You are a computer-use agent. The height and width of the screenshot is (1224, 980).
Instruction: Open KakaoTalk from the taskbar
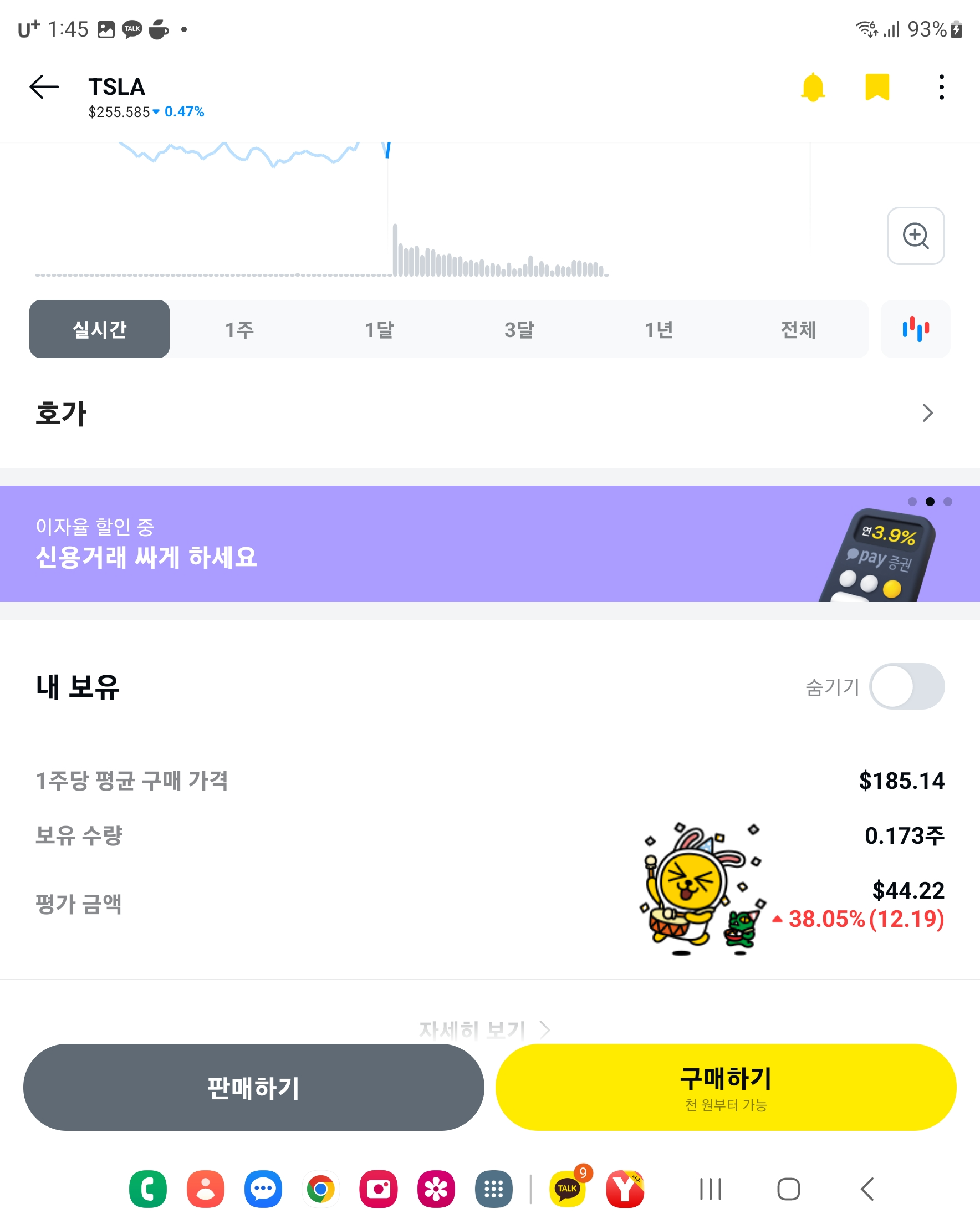pos(567,1188)
